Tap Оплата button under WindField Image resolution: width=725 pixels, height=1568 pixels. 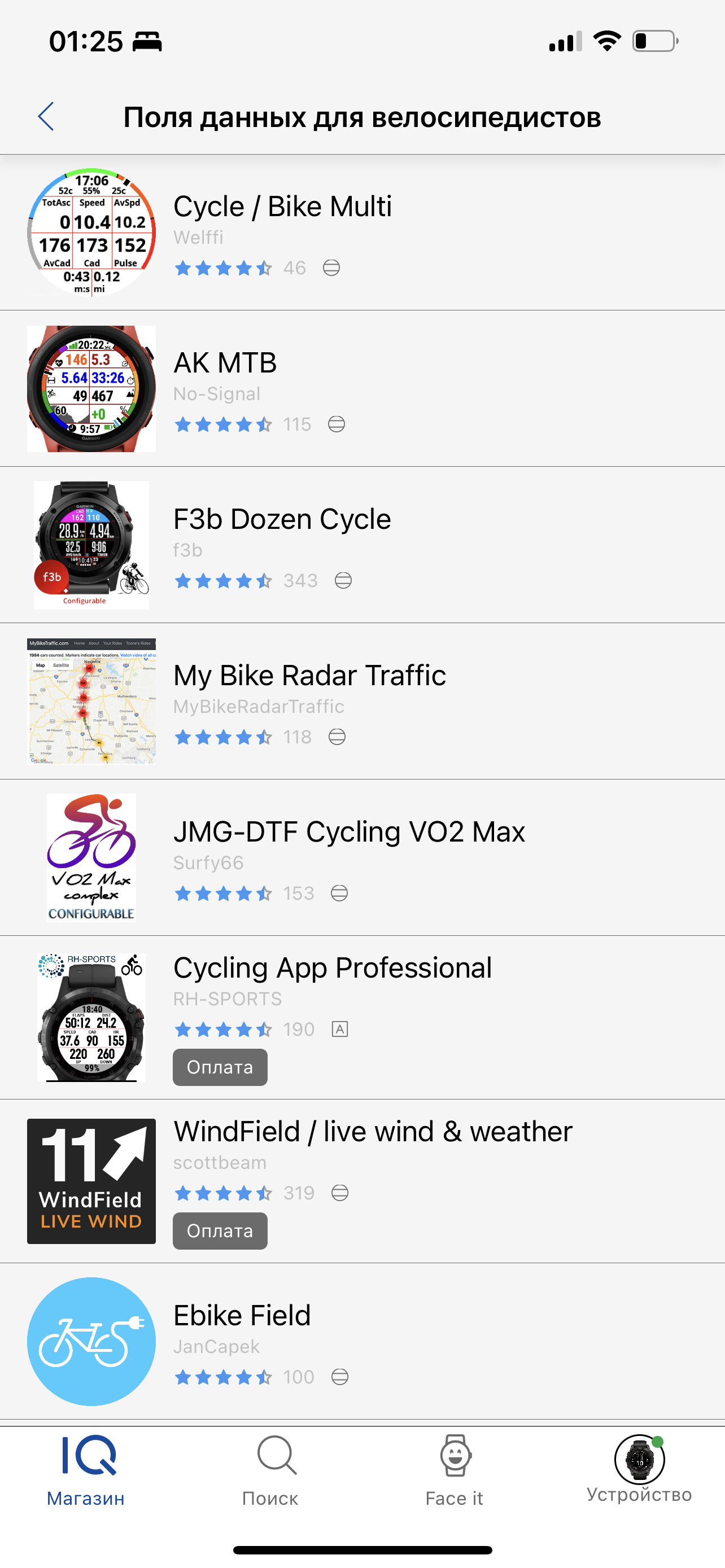click(220, 1231)
